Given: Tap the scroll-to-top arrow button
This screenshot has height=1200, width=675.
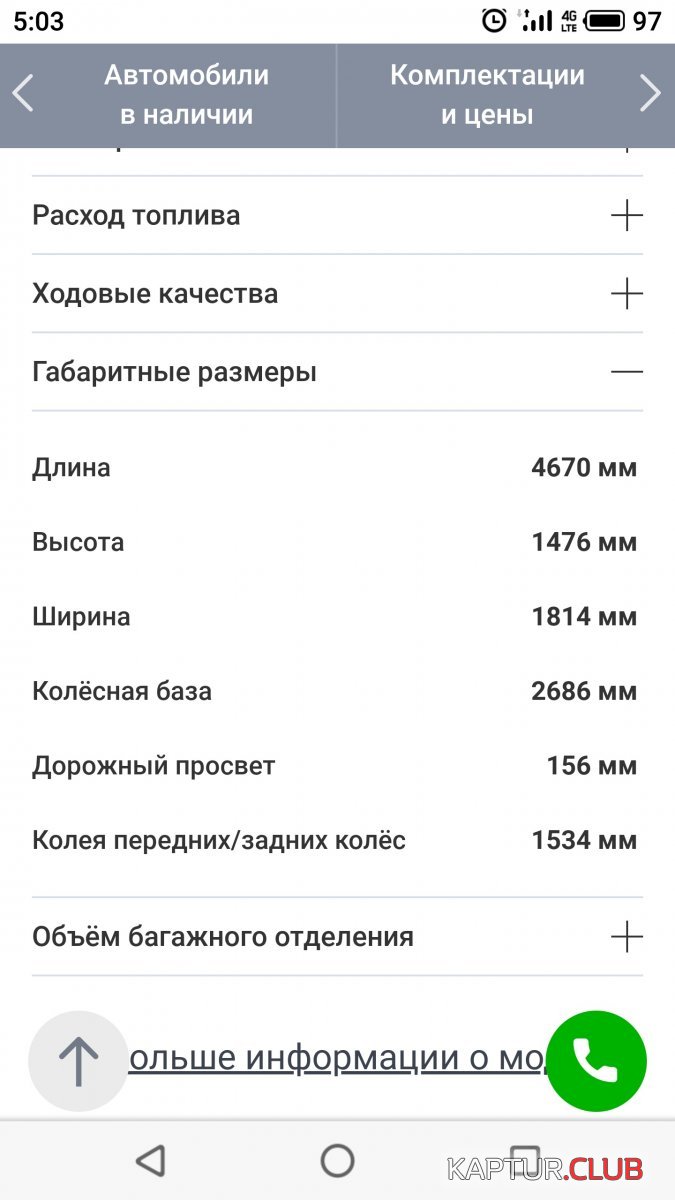Looking at the screenshot, I should click(78, 1061).
